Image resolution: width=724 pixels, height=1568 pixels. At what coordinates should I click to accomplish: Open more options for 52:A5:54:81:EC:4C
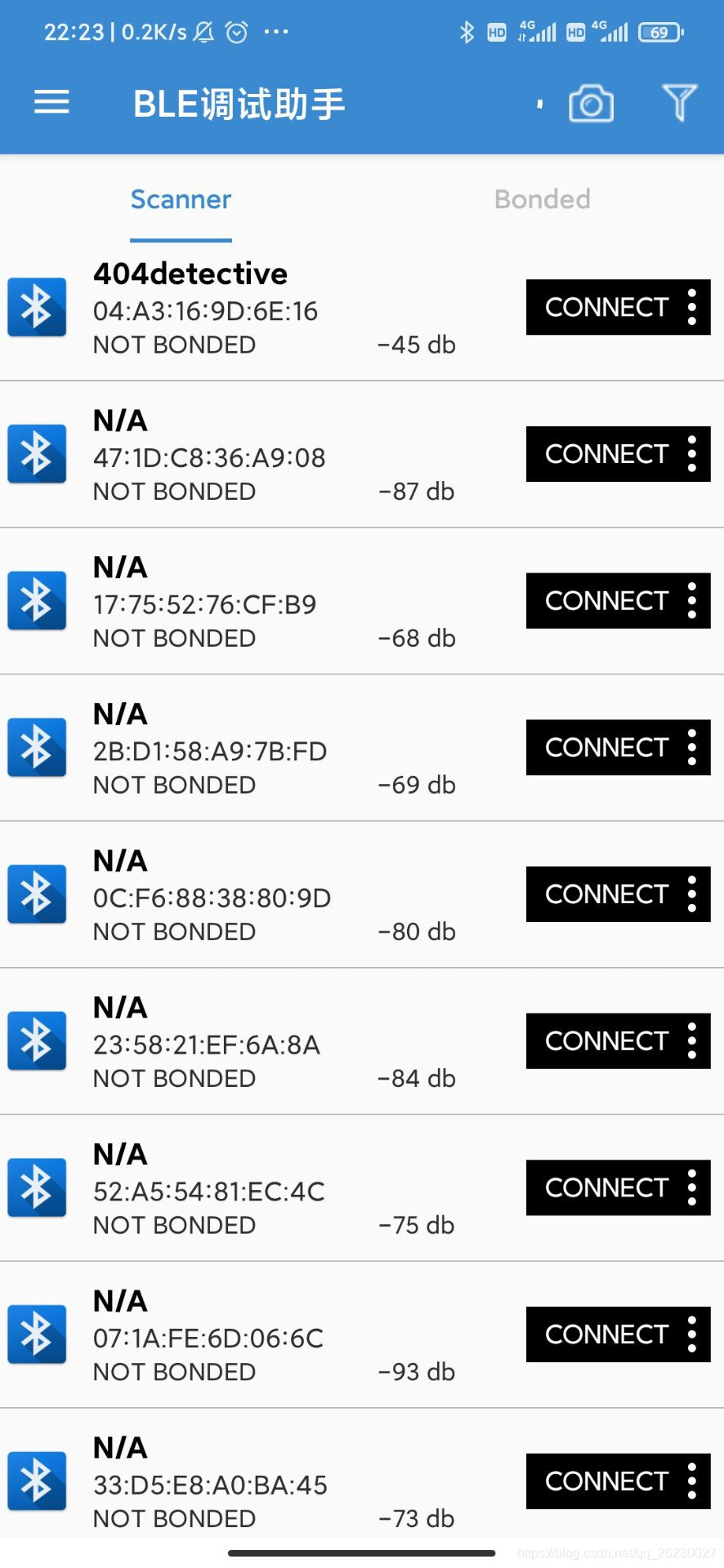[692, 1187]
